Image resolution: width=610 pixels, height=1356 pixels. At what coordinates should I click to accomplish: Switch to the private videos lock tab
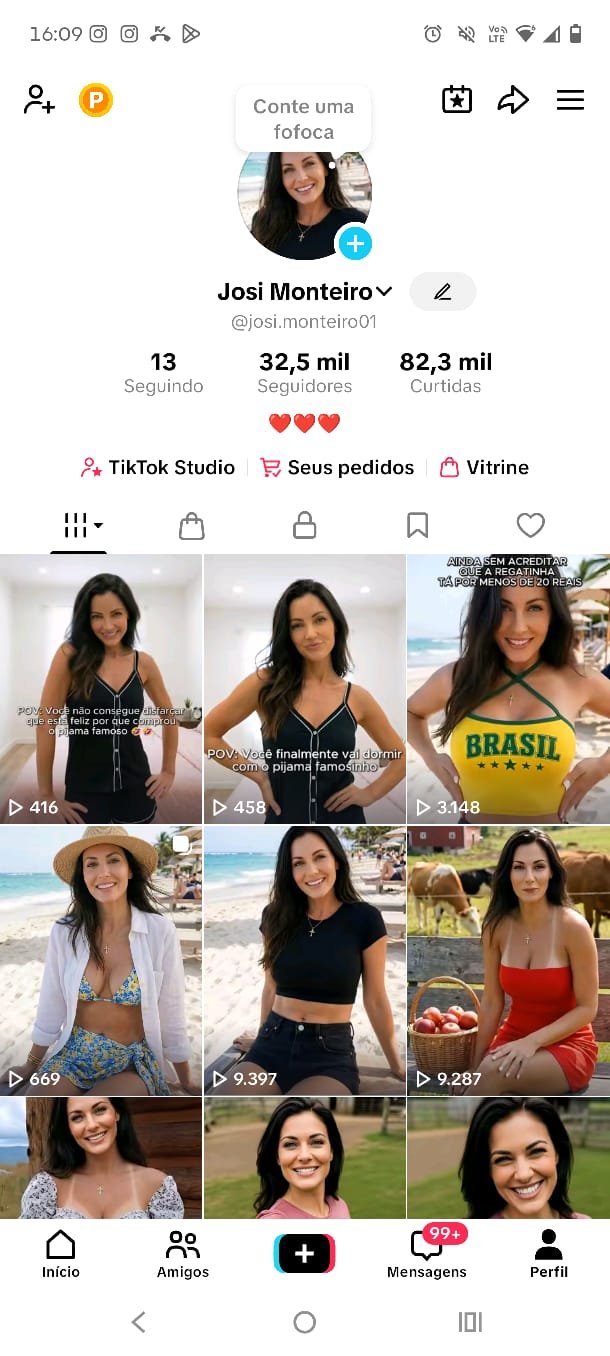click(304, 525)
